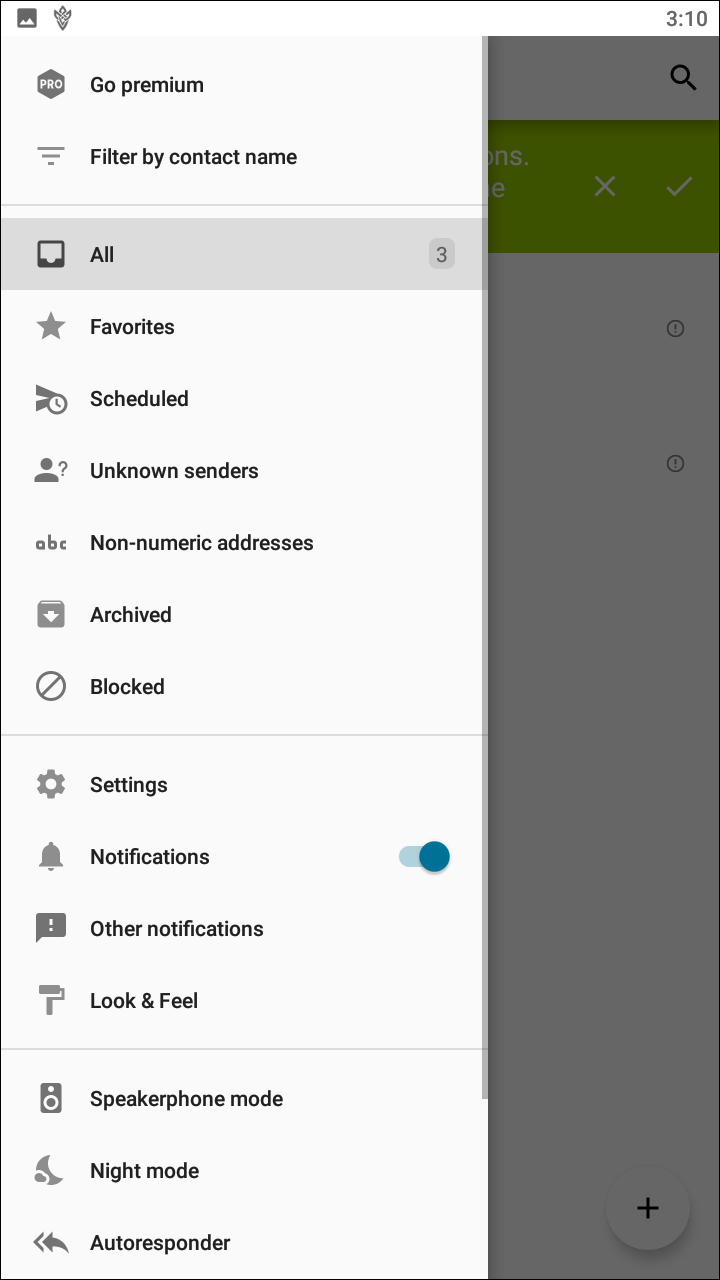Screen dimensions: 720x1280
Task: Open Unknown senders list
Action: (244, 470)
